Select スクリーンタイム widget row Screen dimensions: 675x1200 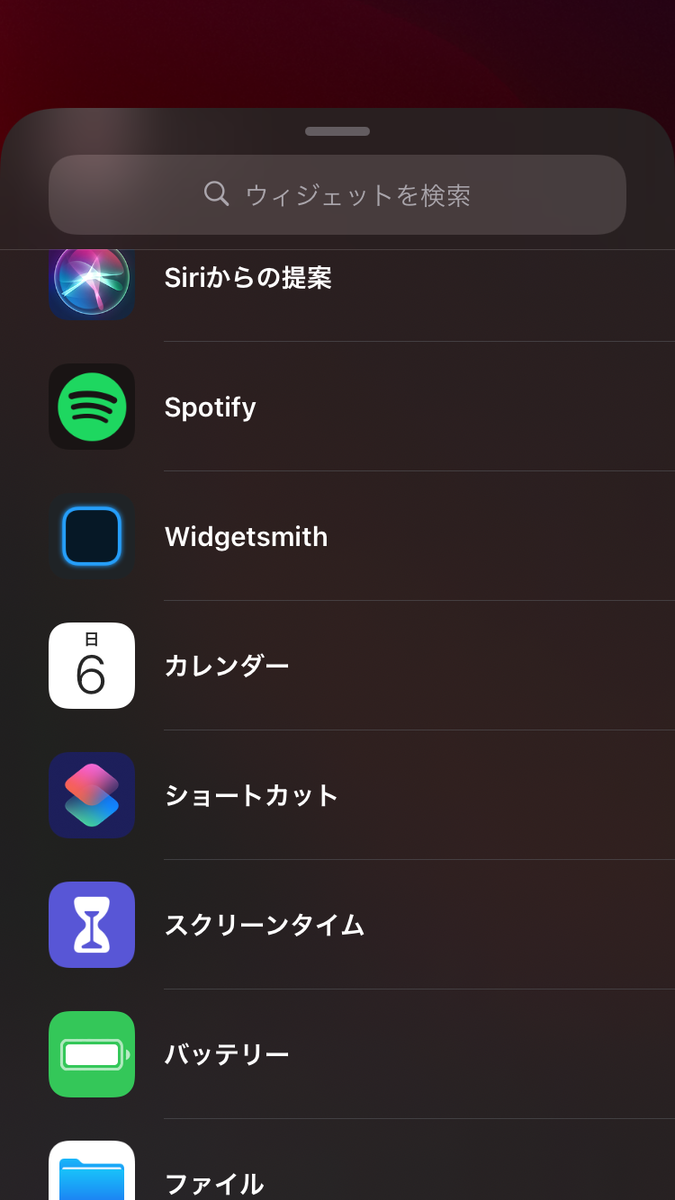click(264, 925)
